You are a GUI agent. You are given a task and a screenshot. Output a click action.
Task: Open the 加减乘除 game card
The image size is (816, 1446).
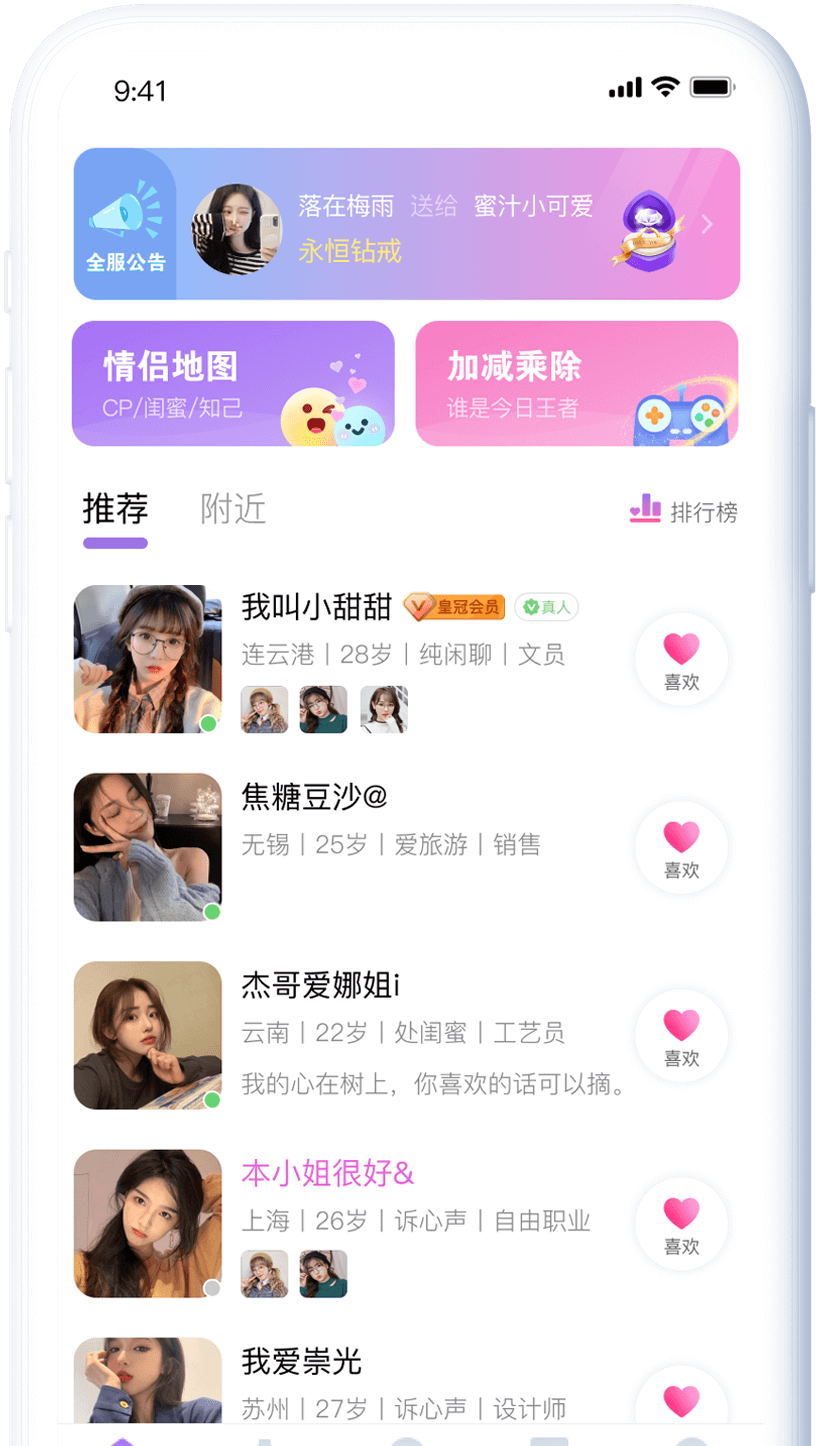(577, 383)
